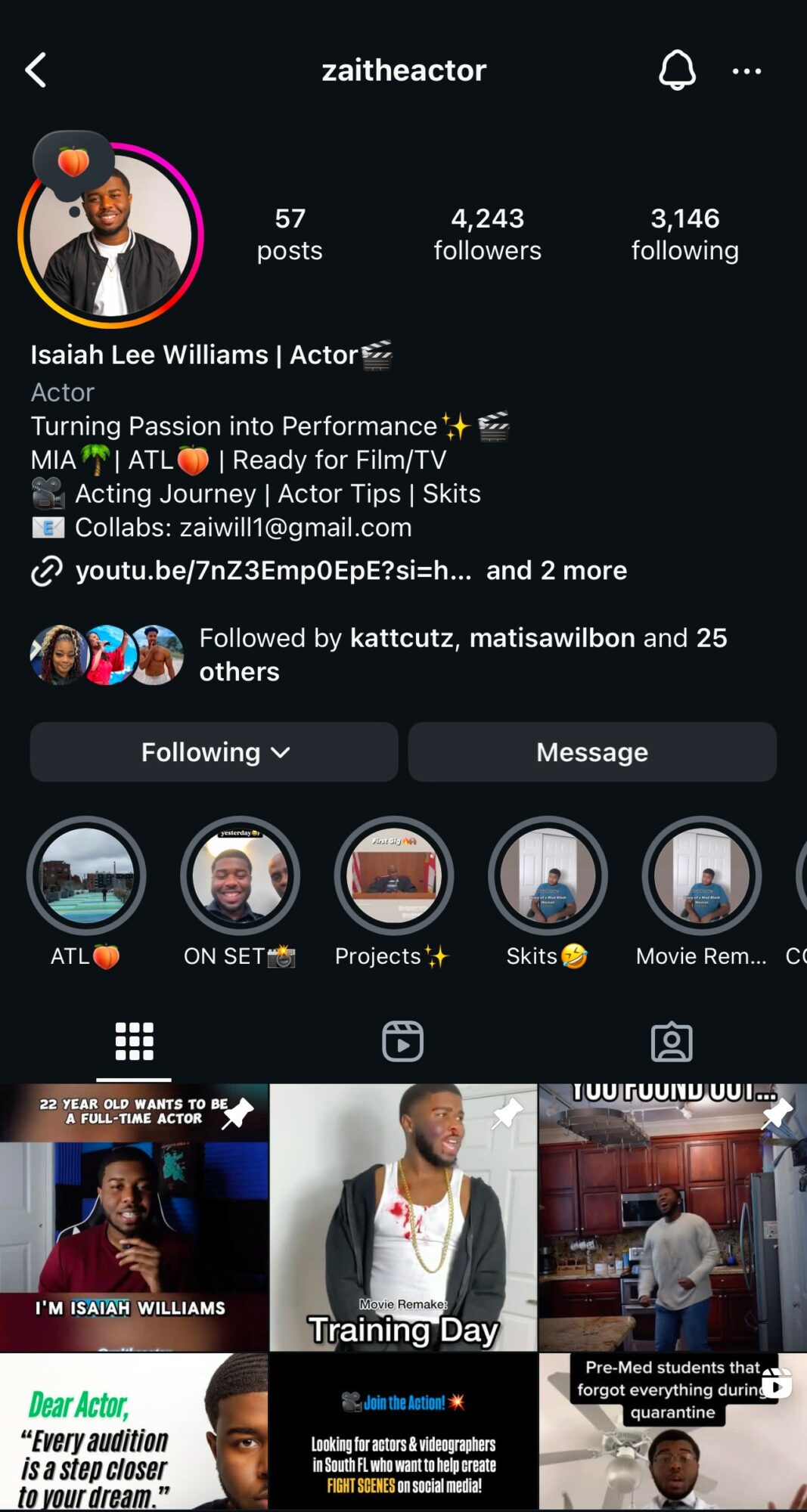Viewport: 807px width, 1512px height.
Task: Open the Movie Rem... story highlight
Action: [x=701, y=875]
